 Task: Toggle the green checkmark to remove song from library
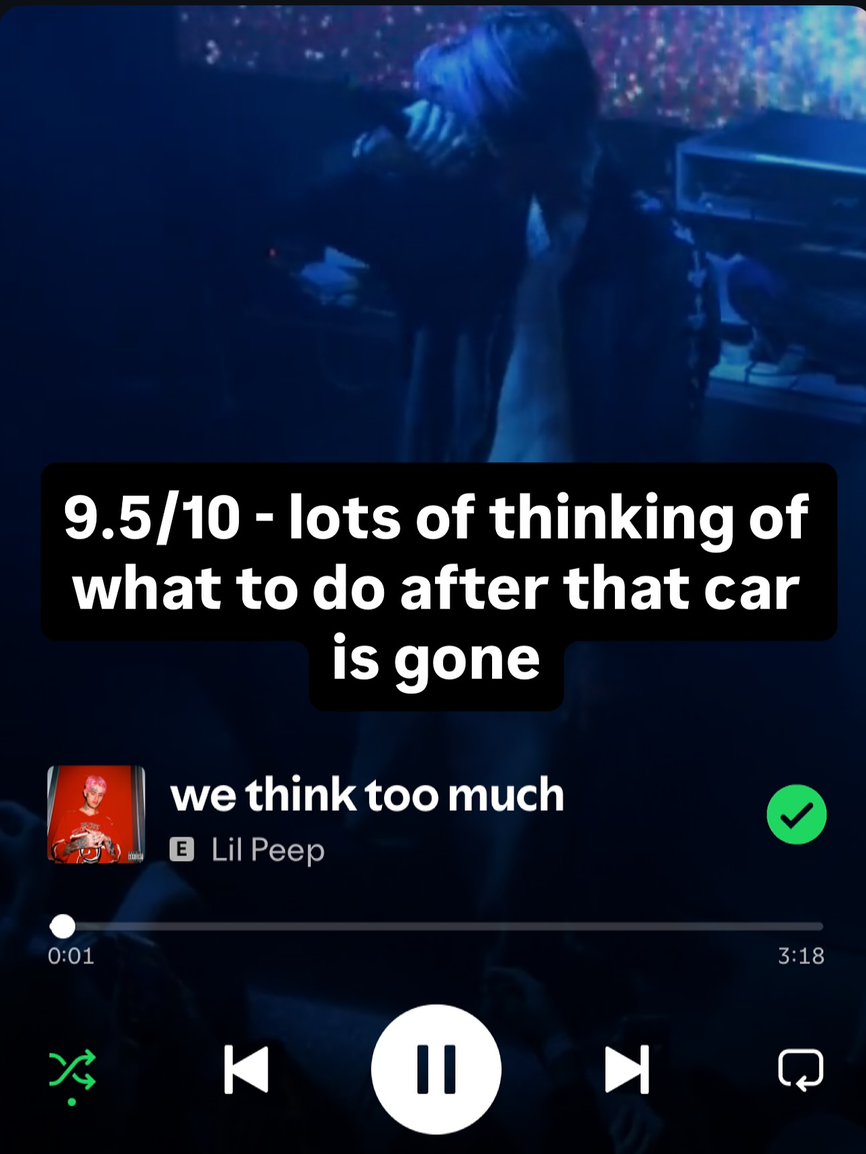797,814
